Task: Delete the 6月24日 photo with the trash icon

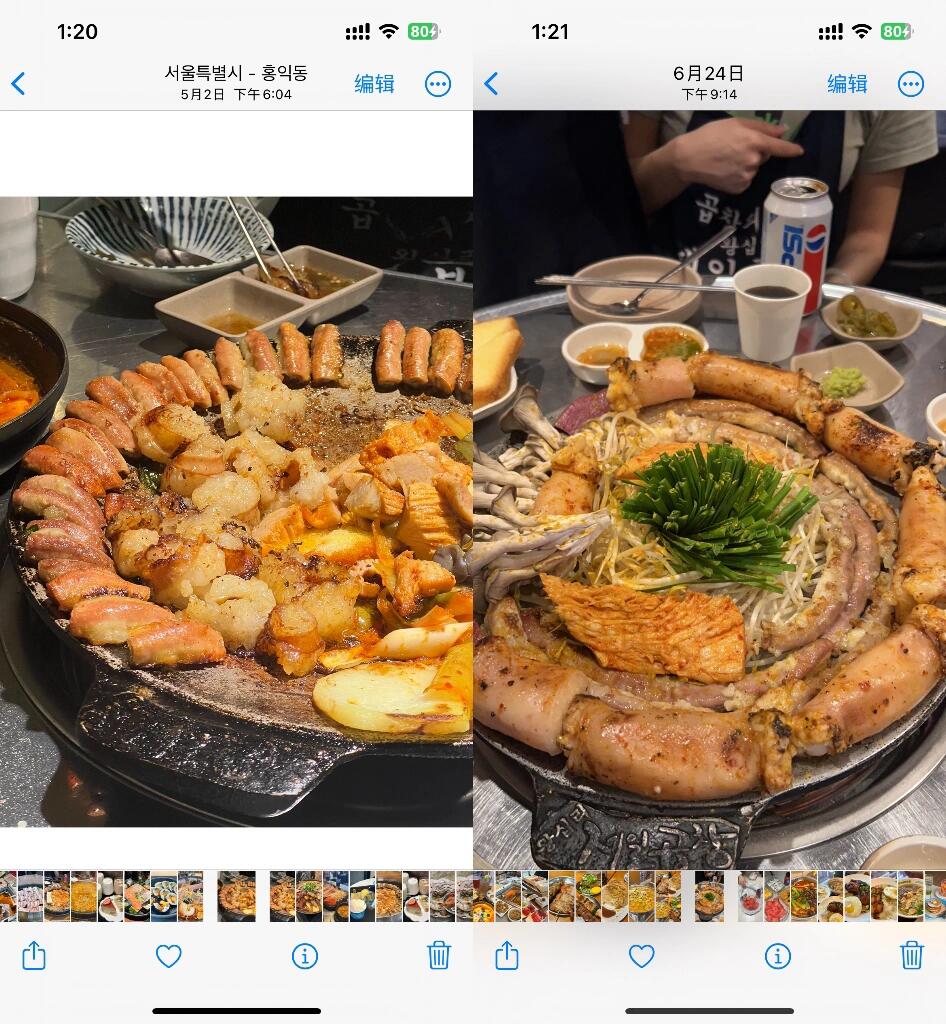Action: click(x=912, y=955)
